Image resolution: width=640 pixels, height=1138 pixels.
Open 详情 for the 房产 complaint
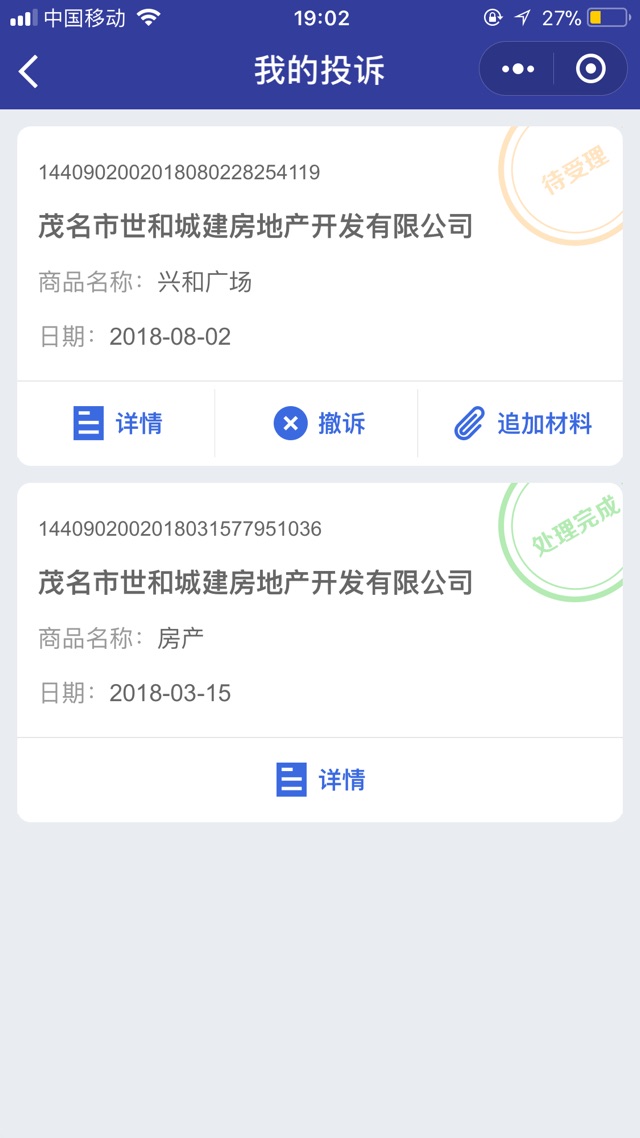click(x=320, y=780)
